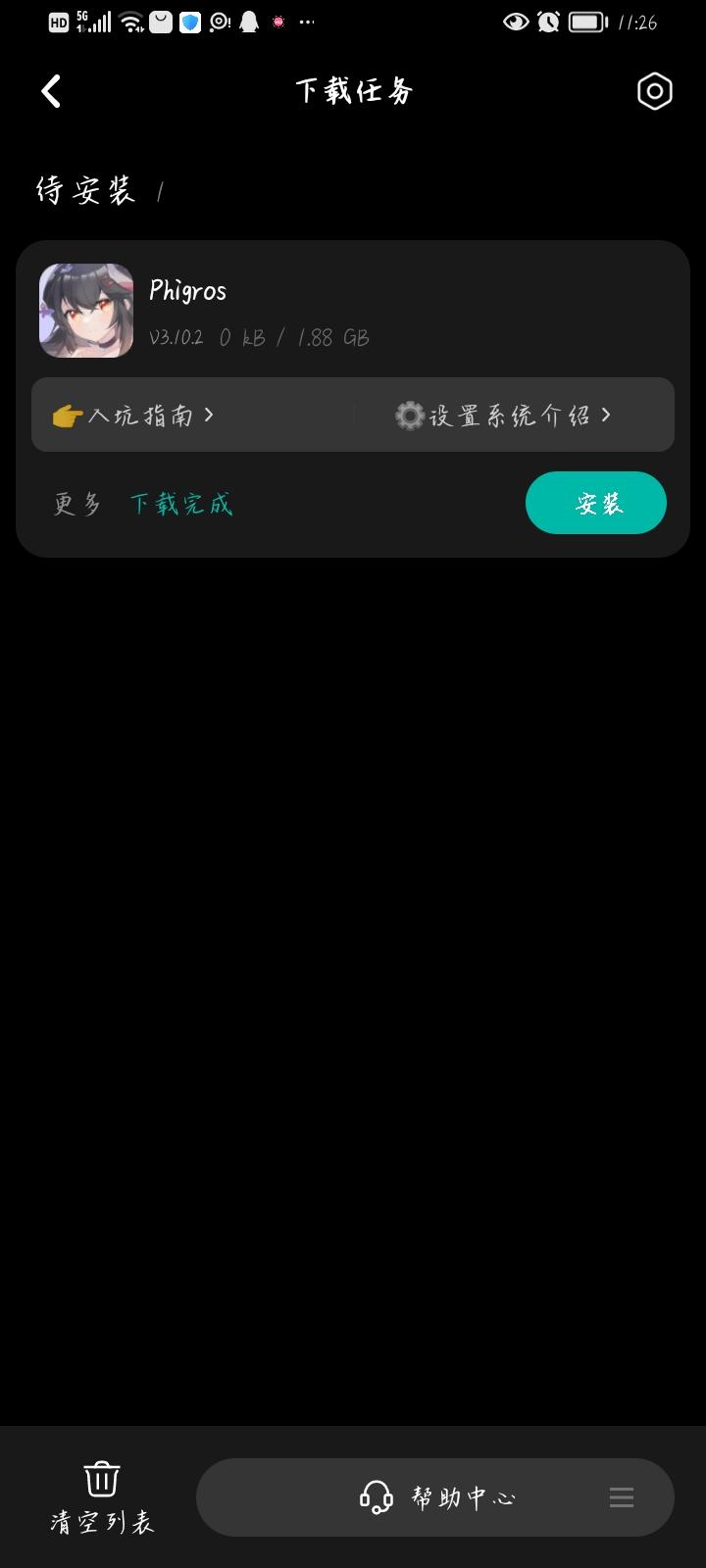Tap the gear icon next to 设置系统介绍
Screen dimensions: 706x1568
(409, 415)
